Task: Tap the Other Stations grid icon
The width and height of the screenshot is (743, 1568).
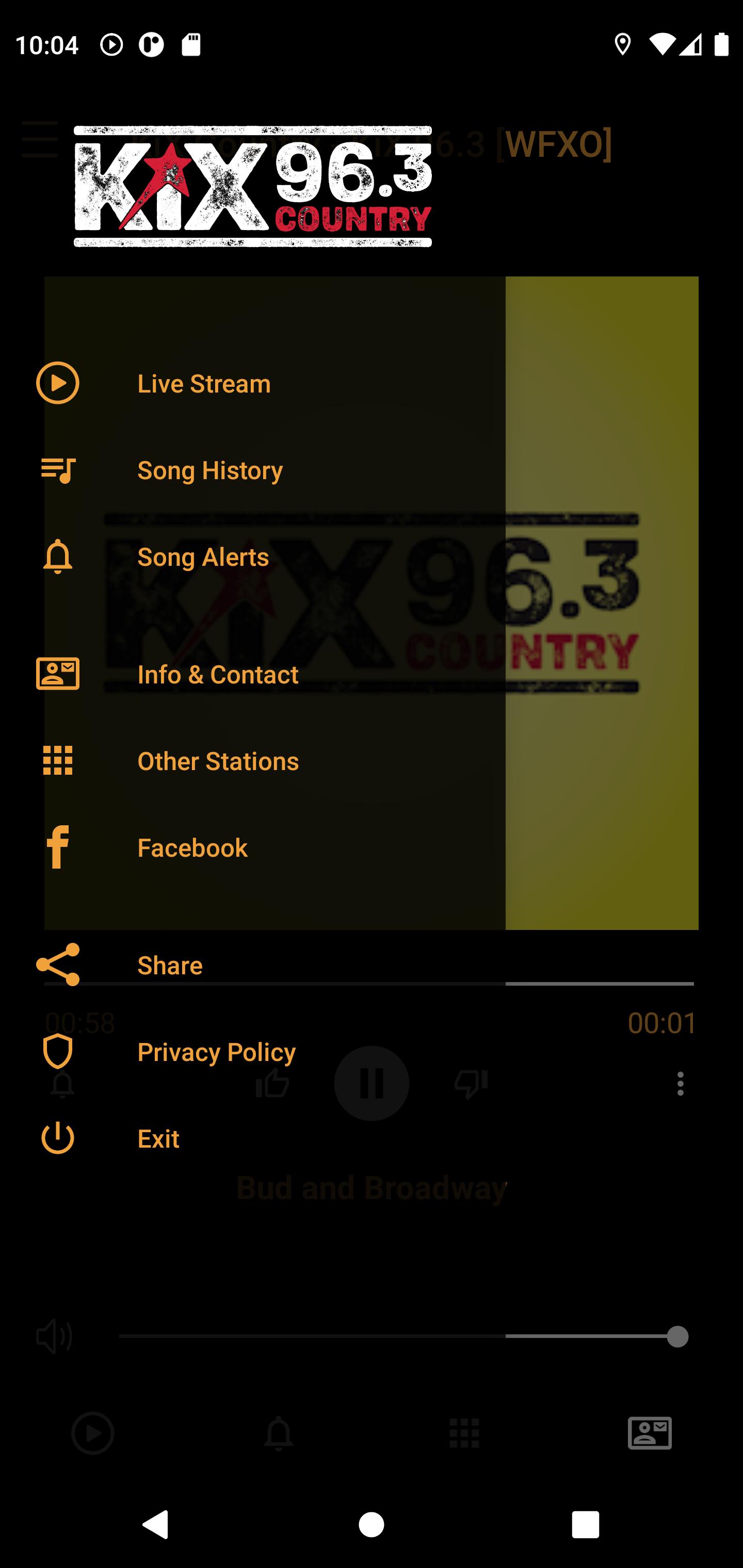Action: point(58,760)
